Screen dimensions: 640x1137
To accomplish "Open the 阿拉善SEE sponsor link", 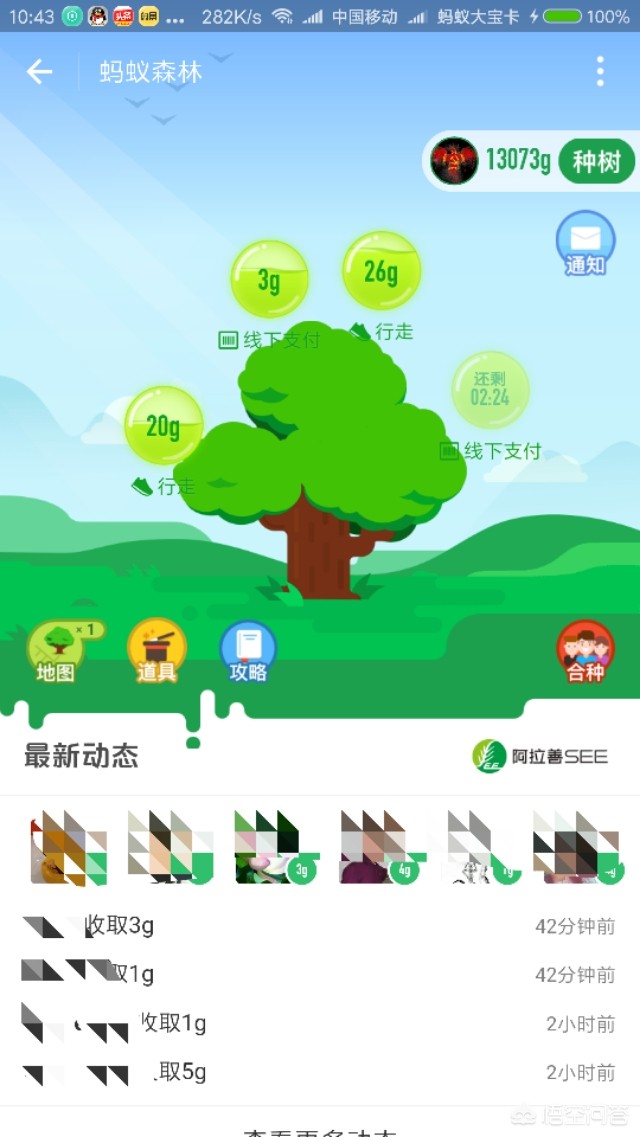I will [540, 756].
